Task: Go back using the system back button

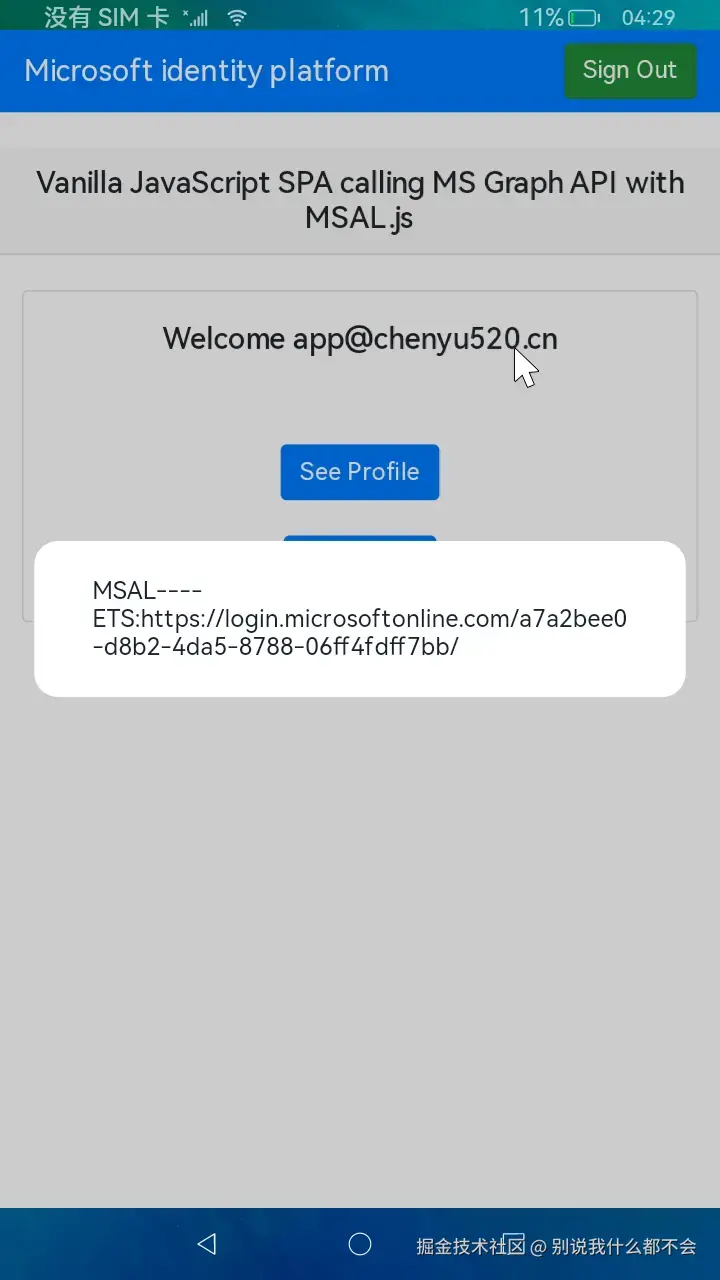Action: pyautogui.click(x=207, y=1243)
